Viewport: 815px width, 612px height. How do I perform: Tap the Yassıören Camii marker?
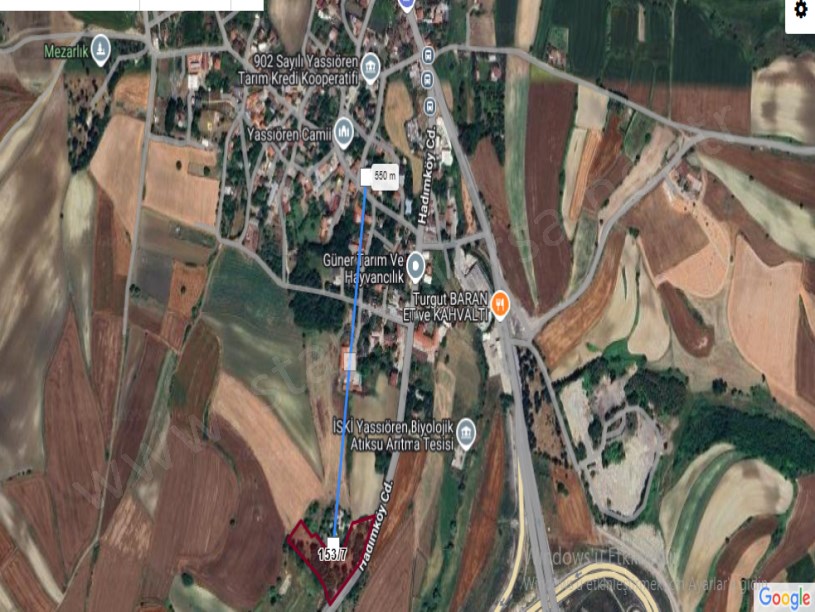(345, 131)
